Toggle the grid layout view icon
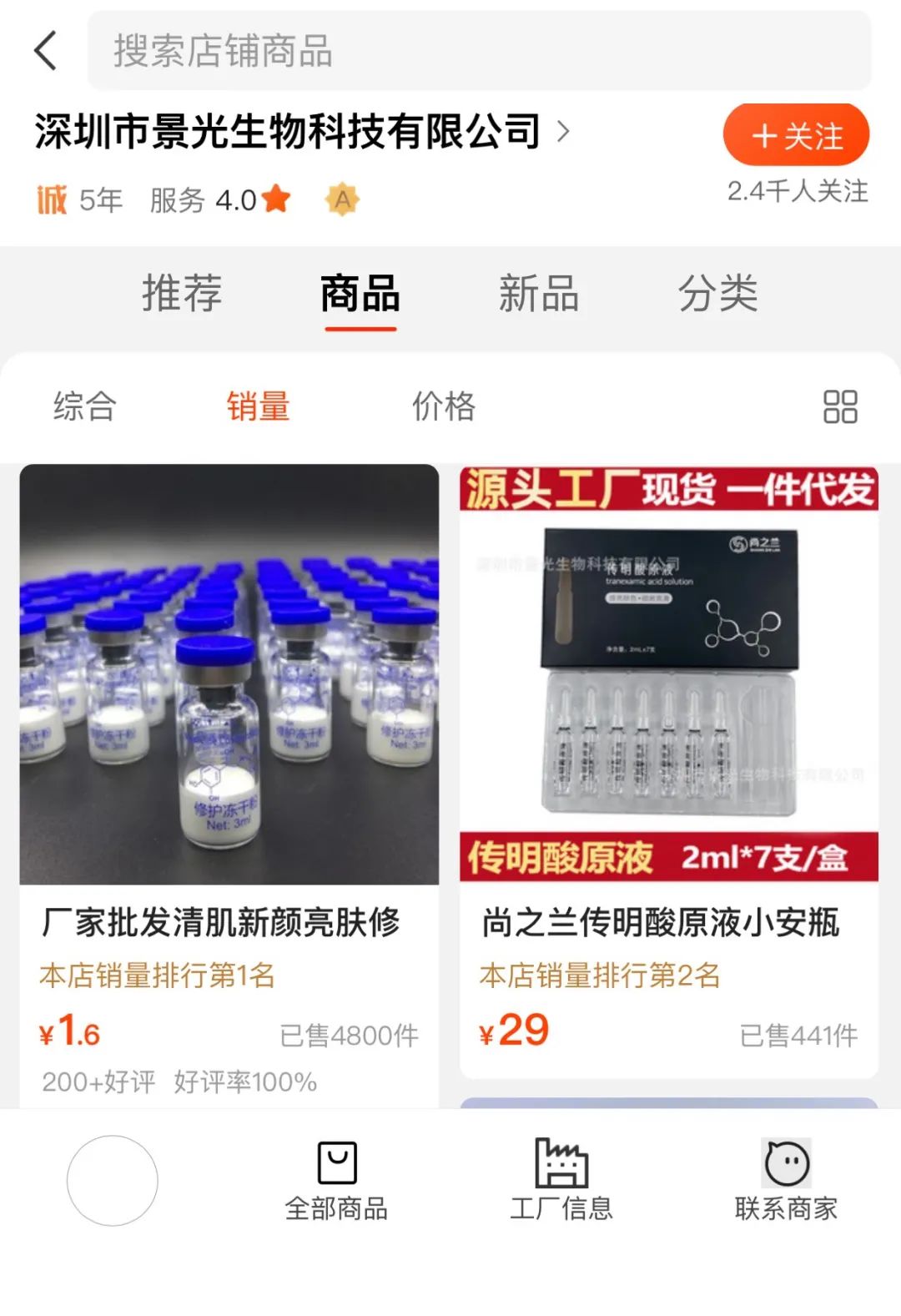This screenshot has width=901, height=1316. [x=840, y=407]
